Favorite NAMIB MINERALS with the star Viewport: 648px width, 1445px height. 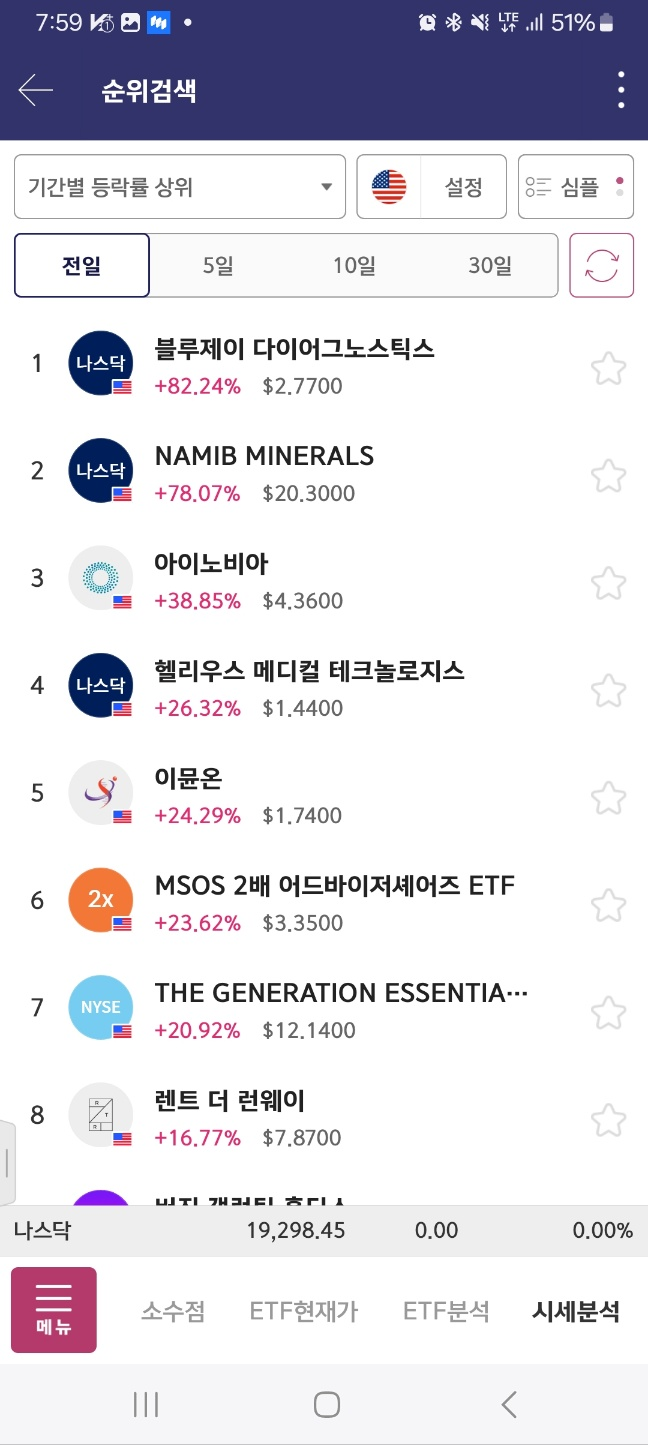pos(608,476)
